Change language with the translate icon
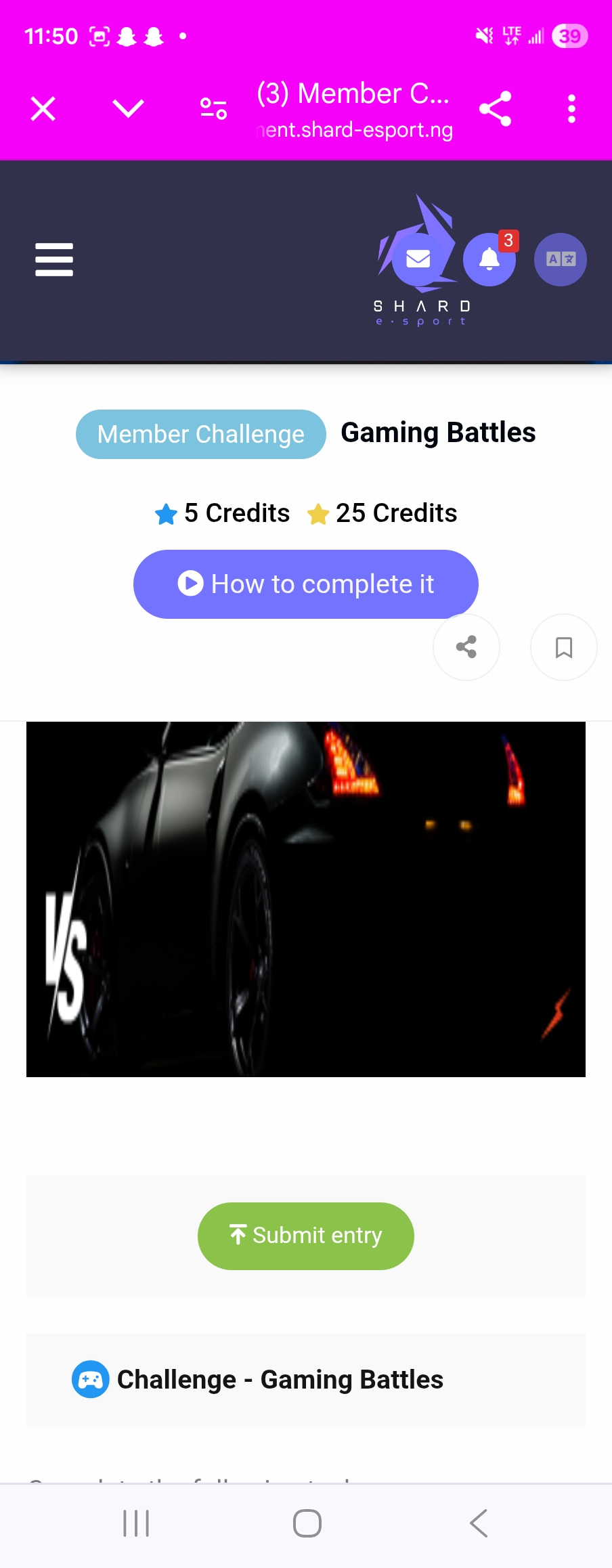This screenshot has height=1568, width=612. tap(561, 259)
